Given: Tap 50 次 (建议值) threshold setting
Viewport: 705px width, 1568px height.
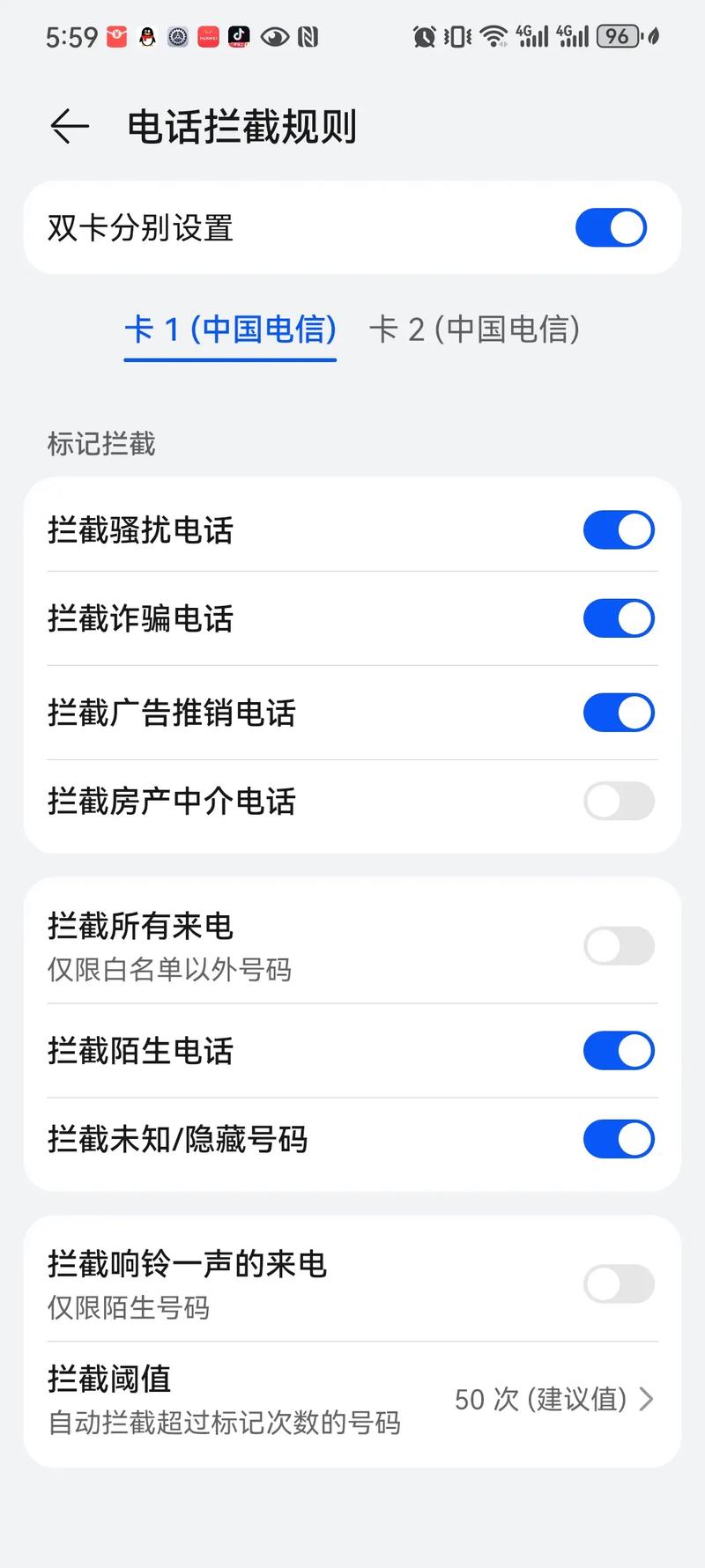Looking at the screenshot, I should pos(543,1401).
